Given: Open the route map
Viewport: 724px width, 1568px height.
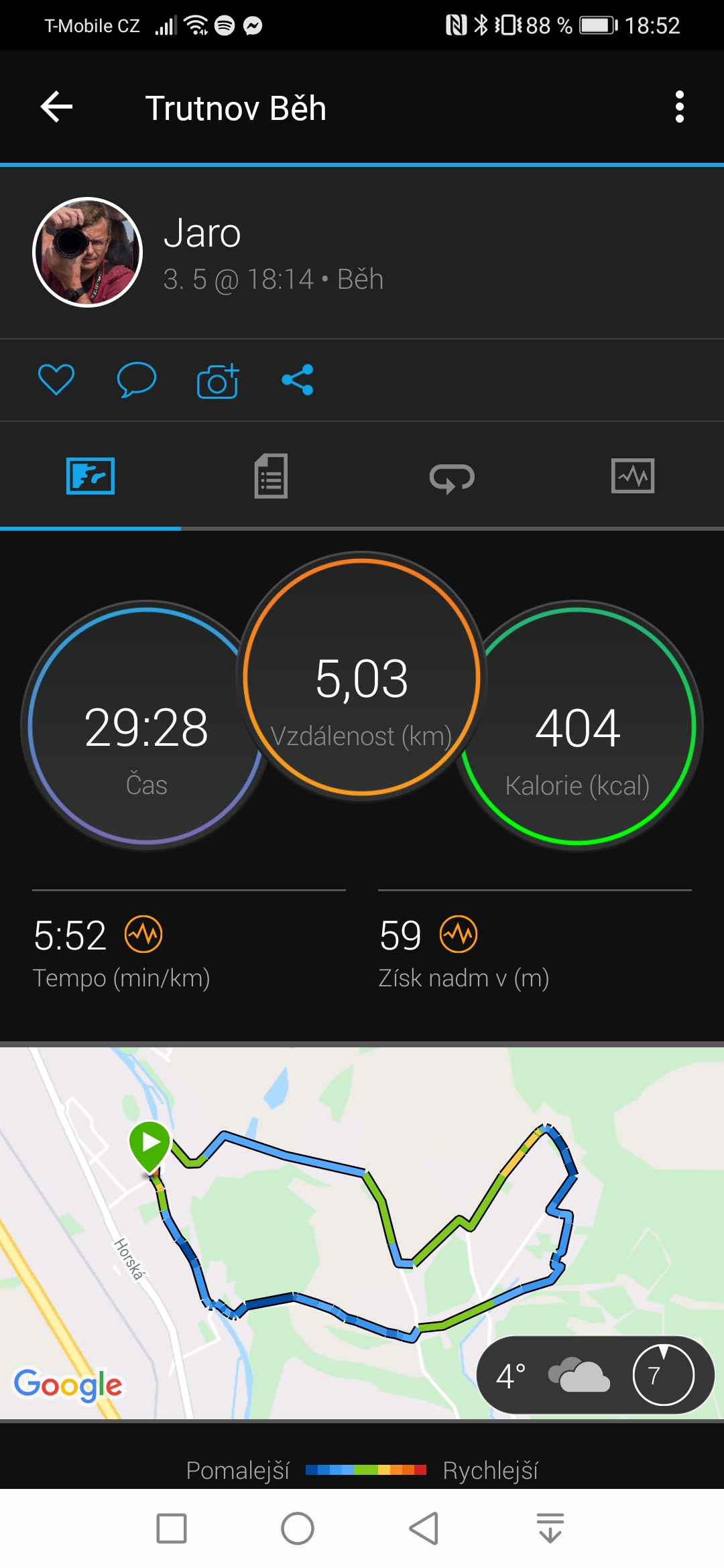Looking at the screenshot, I should [362, 1232].
